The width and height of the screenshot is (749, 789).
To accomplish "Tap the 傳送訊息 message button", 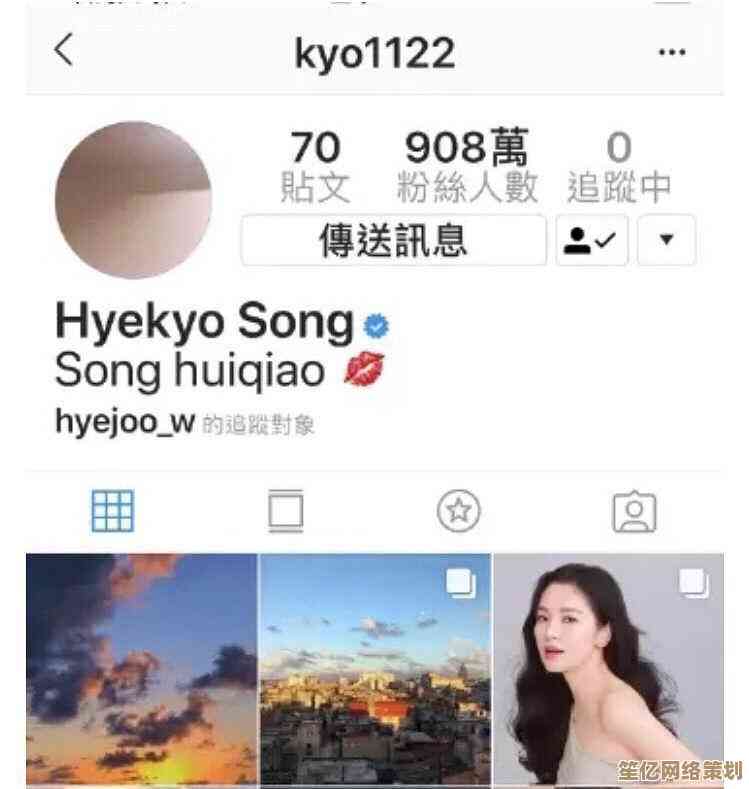I will pyautogui.click(x=393, y=240).
